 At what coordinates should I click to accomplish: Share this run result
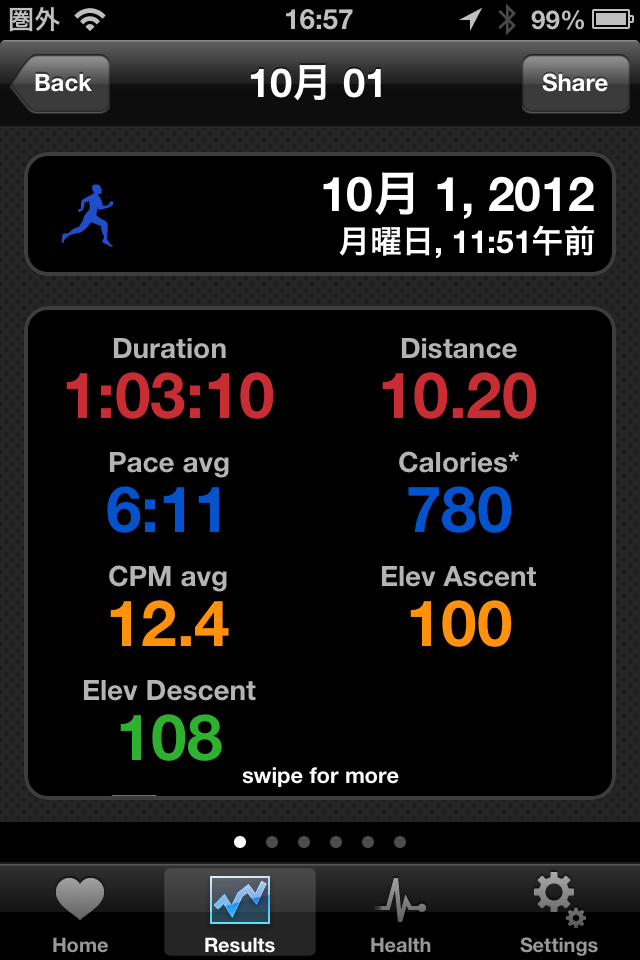tap(574, 84)
